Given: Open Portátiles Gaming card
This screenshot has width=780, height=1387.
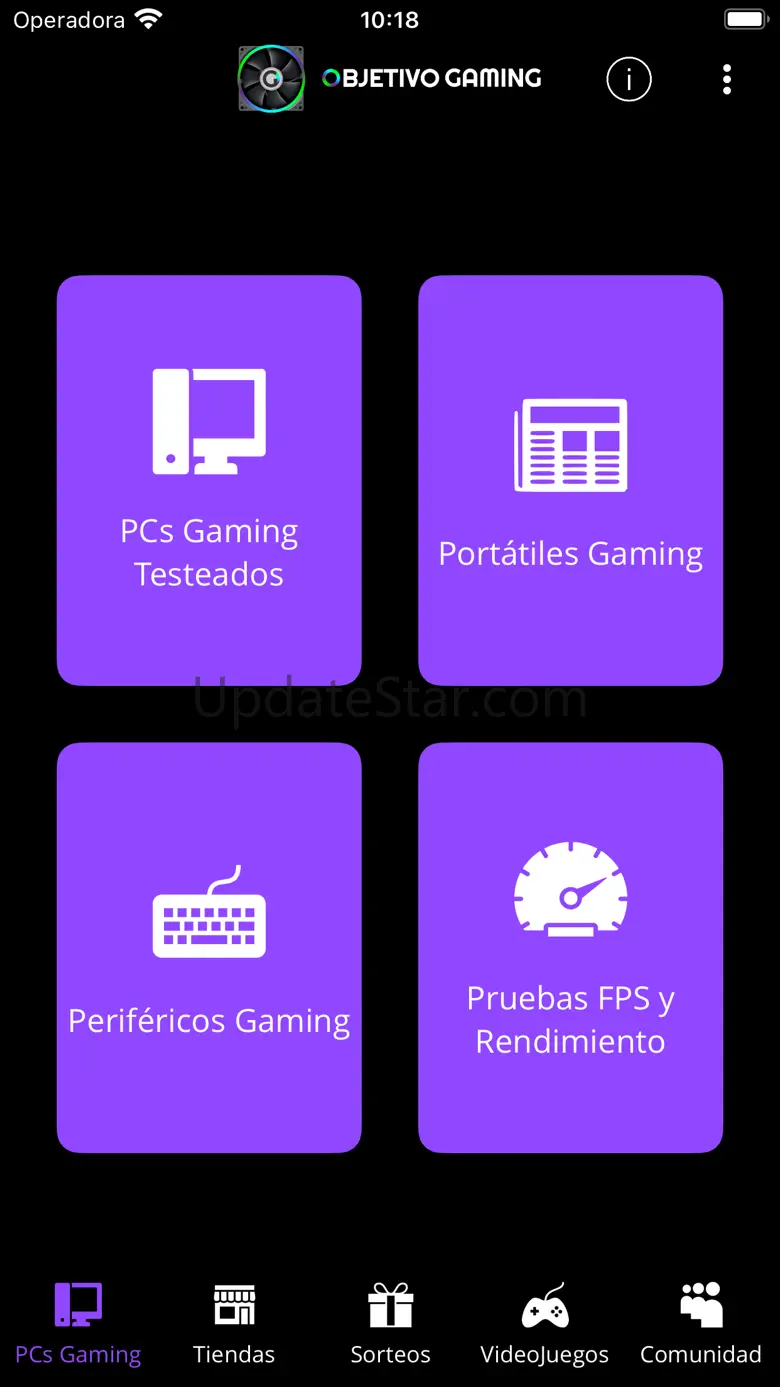Looking at the screenshot, I should click(570, 481).
